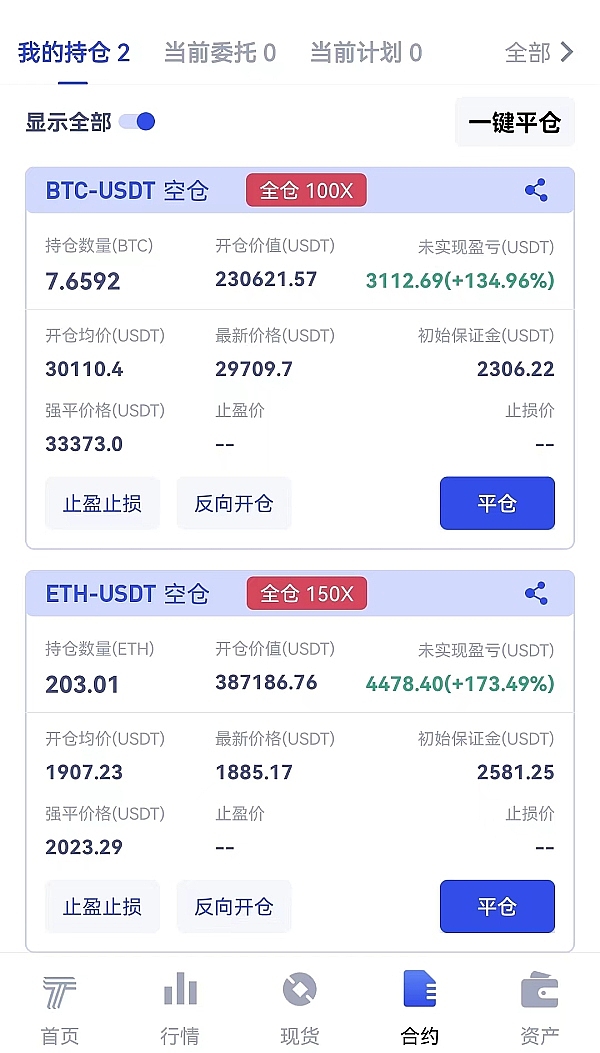Tap 反向开仓 for BTC-USDT position
Image resolution: width=600 pixels, height=1053 pixels.
click(x=234, y=503)
